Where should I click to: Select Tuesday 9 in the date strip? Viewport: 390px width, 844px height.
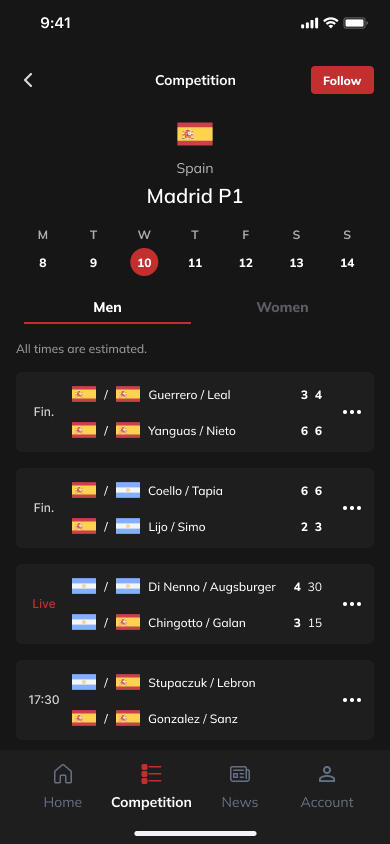click(93, 263)
